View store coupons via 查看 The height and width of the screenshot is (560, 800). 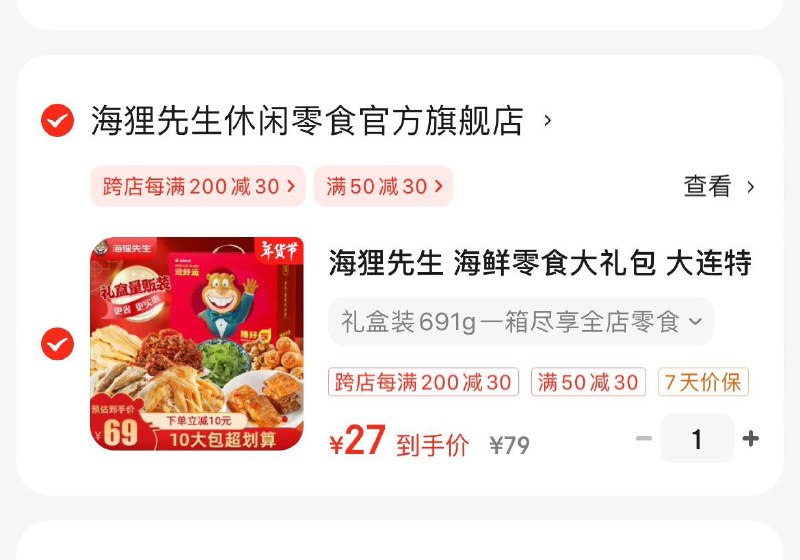pyautogui.click(x=718, y=186)
